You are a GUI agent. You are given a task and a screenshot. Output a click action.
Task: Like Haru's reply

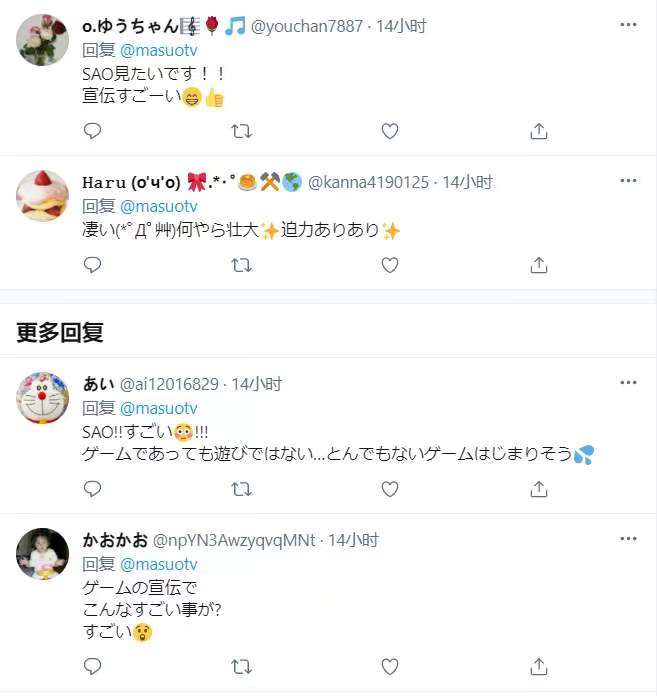390,265
